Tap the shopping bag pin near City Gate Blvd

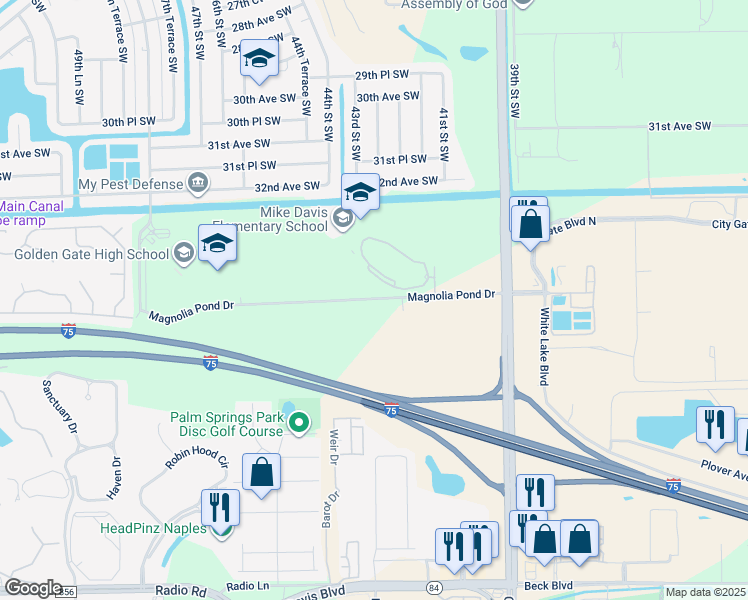pyautogui.click(x=530, y=224)
